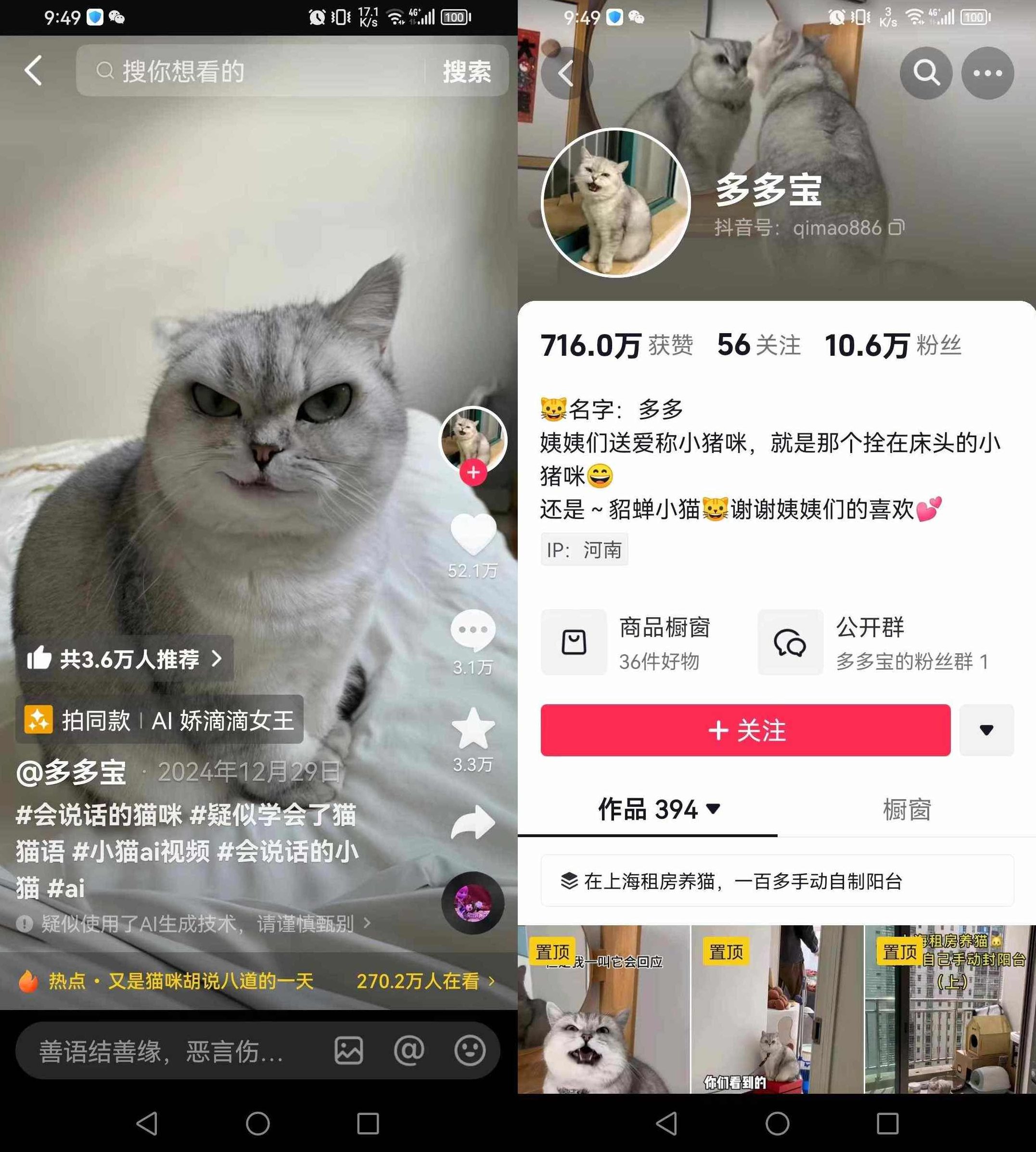Expand the AI-generated content warning notice

click(193, 924)
